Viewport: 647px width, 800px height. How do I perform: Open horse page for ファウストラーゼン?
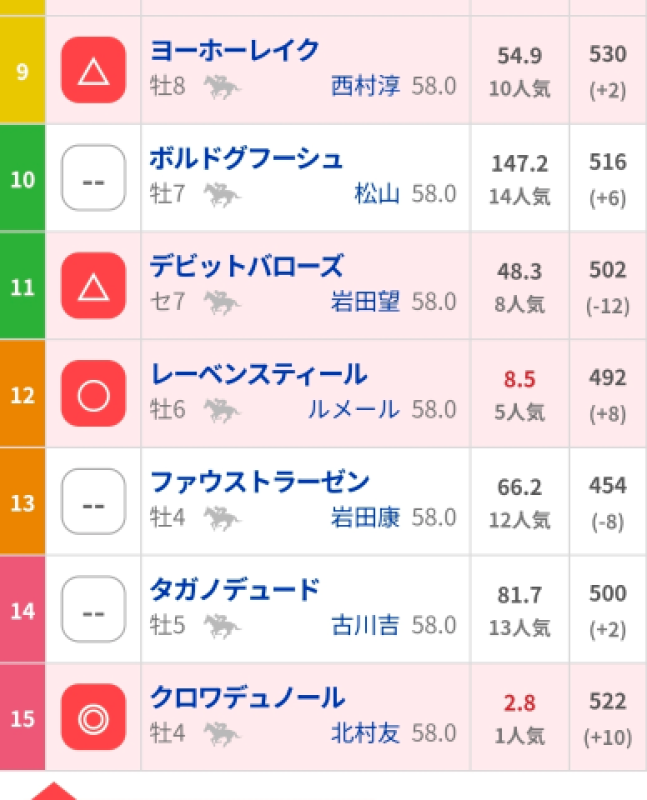click(259, 482)
